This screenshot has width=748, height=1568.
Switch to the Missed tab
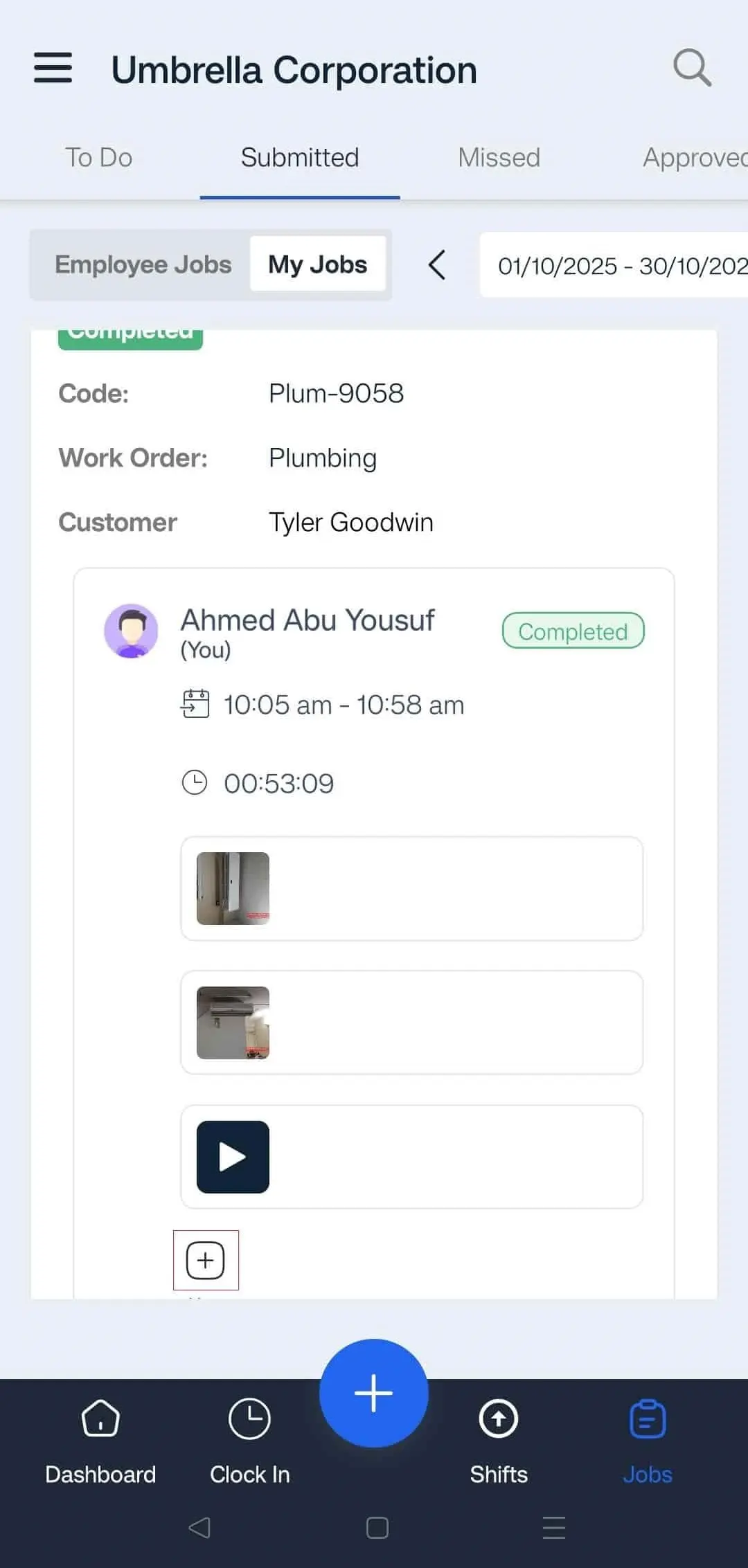point(499,158)
